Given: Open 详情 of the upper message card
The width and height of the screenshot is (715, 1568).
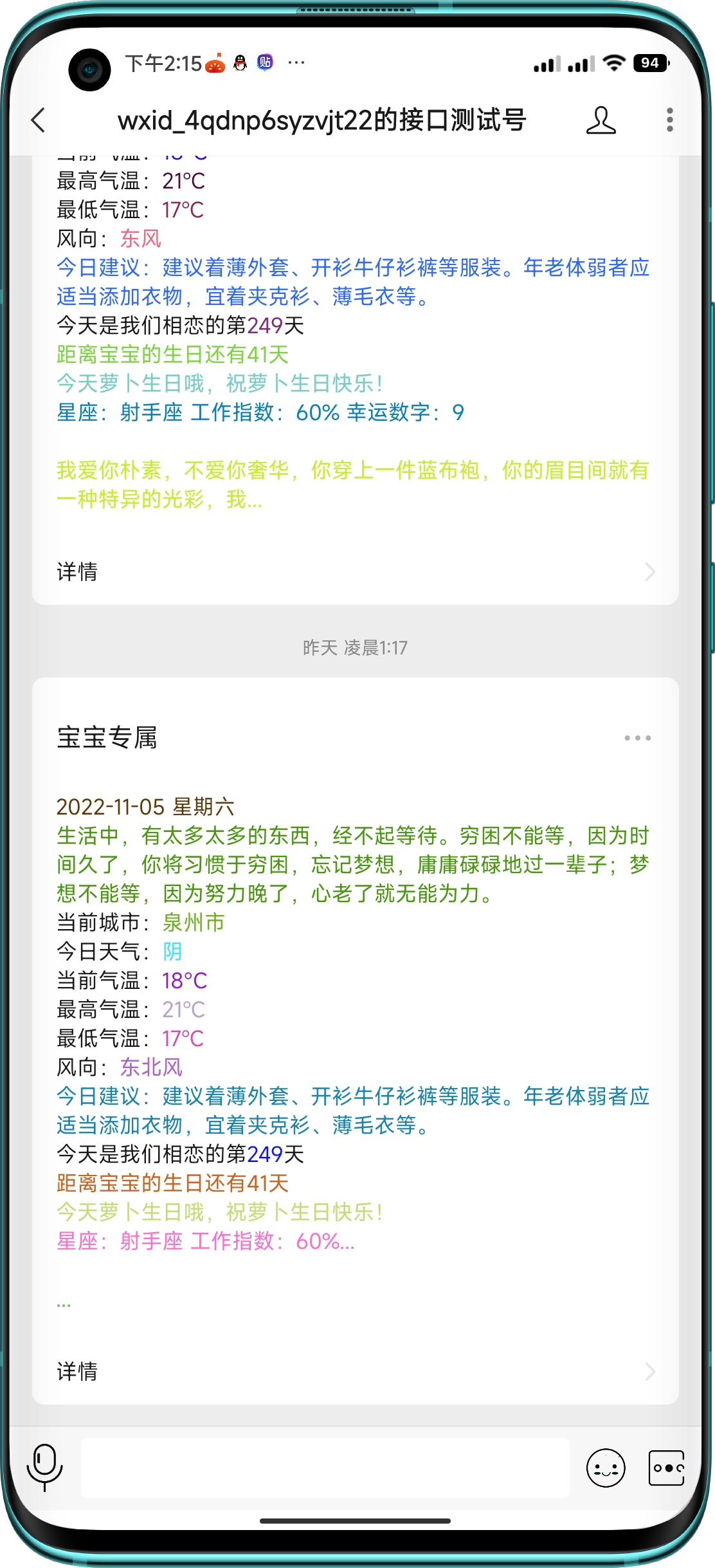Looking at the screenshot, I should point(355,571).
